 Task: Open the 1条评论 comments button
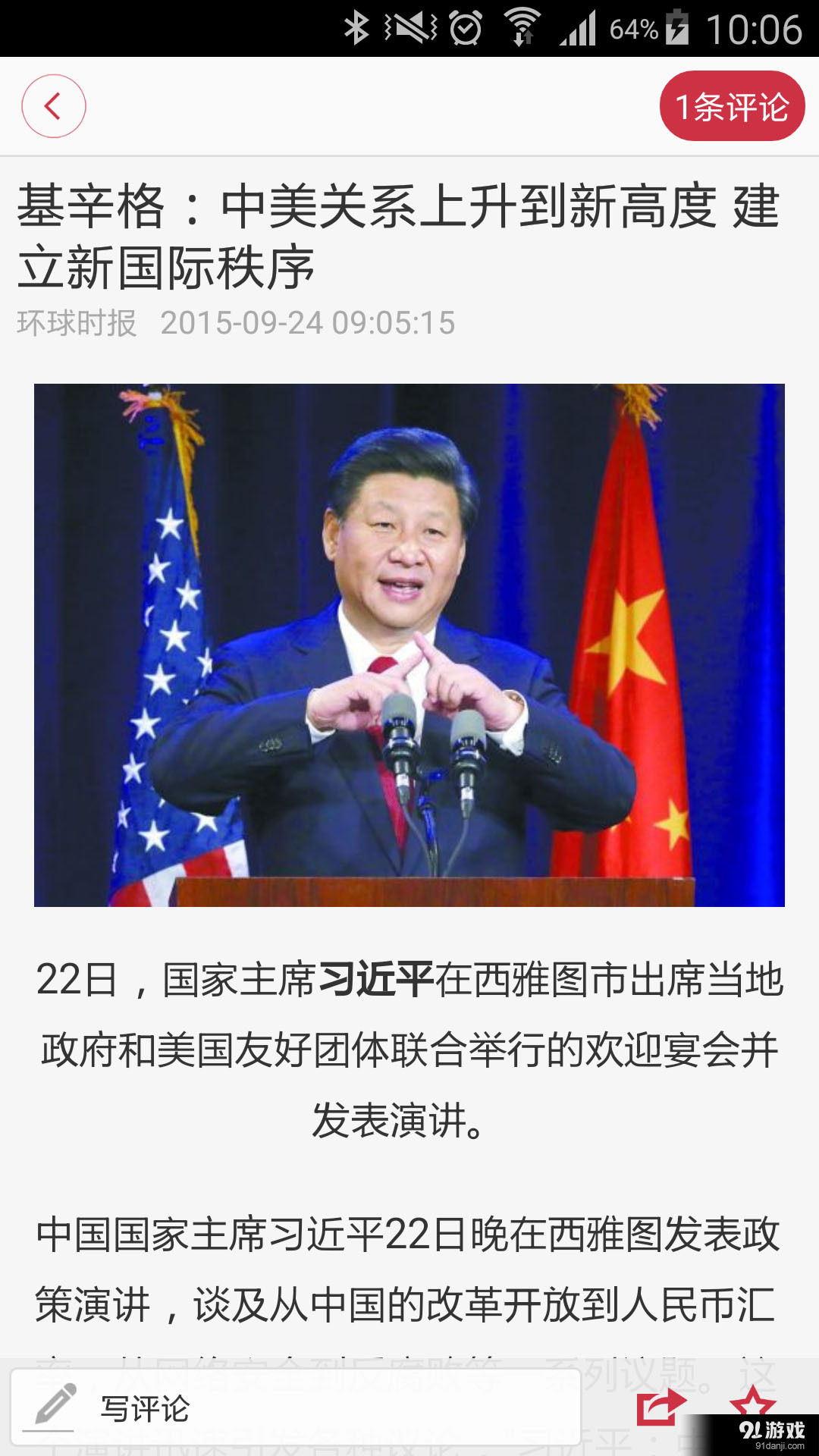coord(732,106)
